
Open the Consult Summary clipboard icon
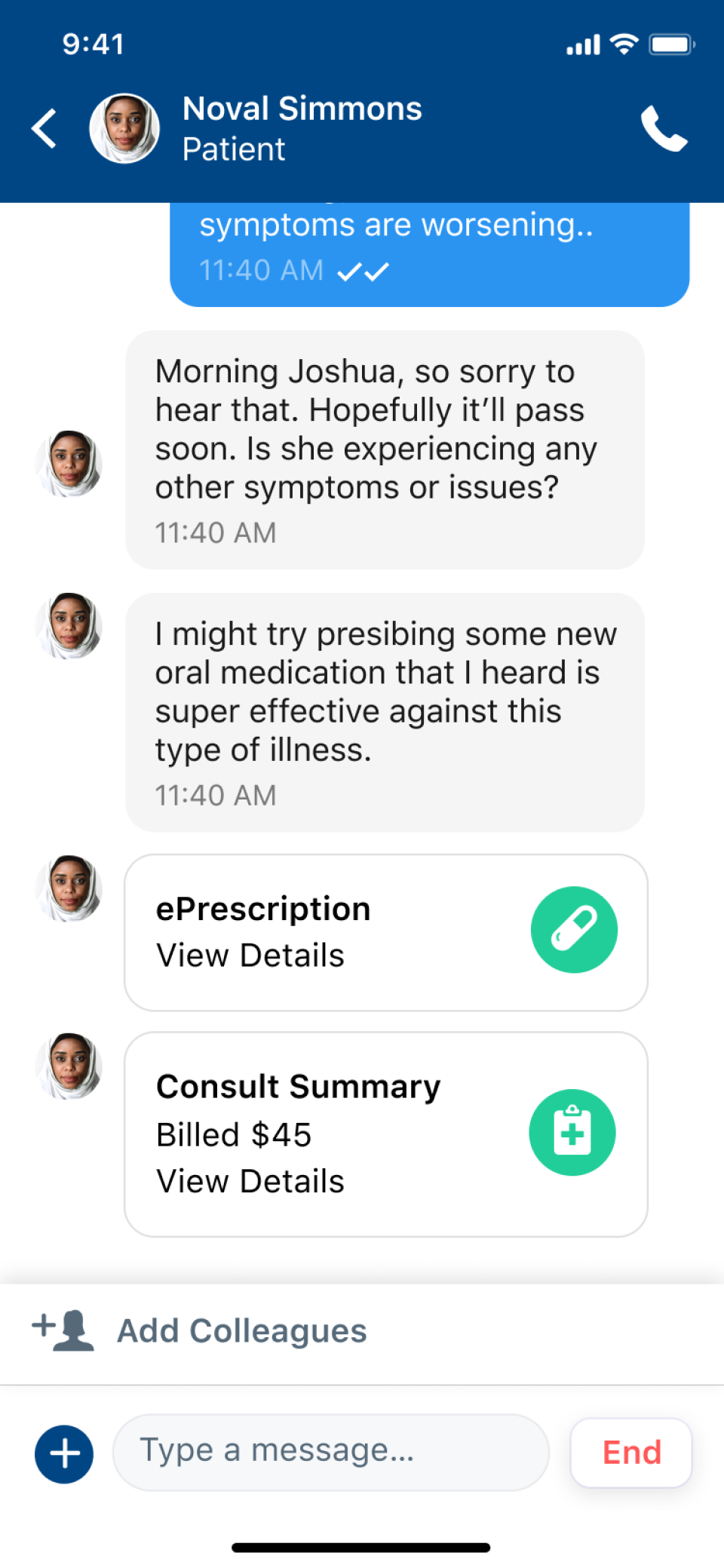(x=572, y=1132)
